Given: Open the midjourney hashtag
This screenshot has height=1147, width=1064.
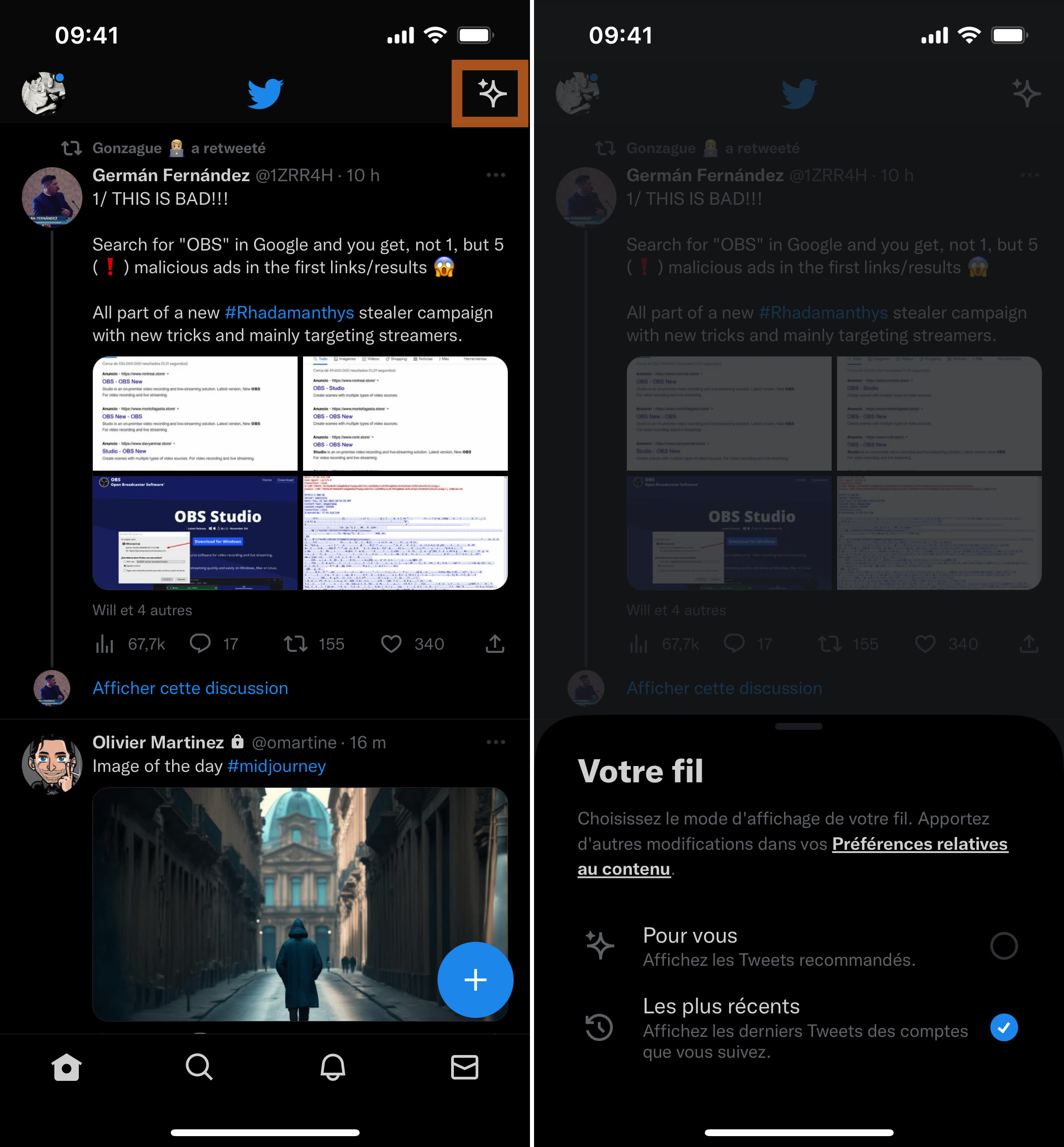Looking at the screenshot, I should click(x=276, y=766).
